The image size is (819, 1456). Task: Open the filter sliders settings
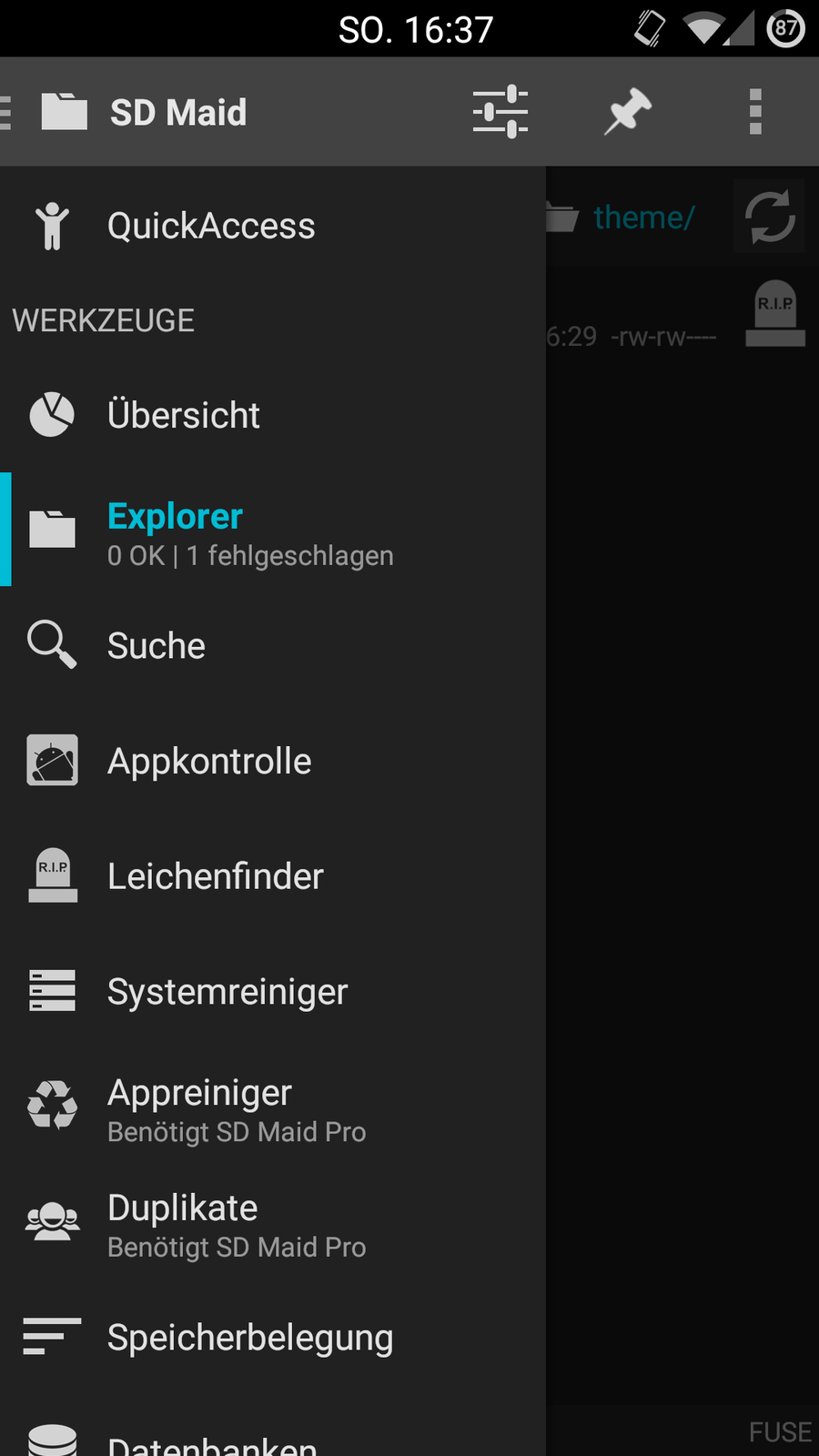(500, 112)
